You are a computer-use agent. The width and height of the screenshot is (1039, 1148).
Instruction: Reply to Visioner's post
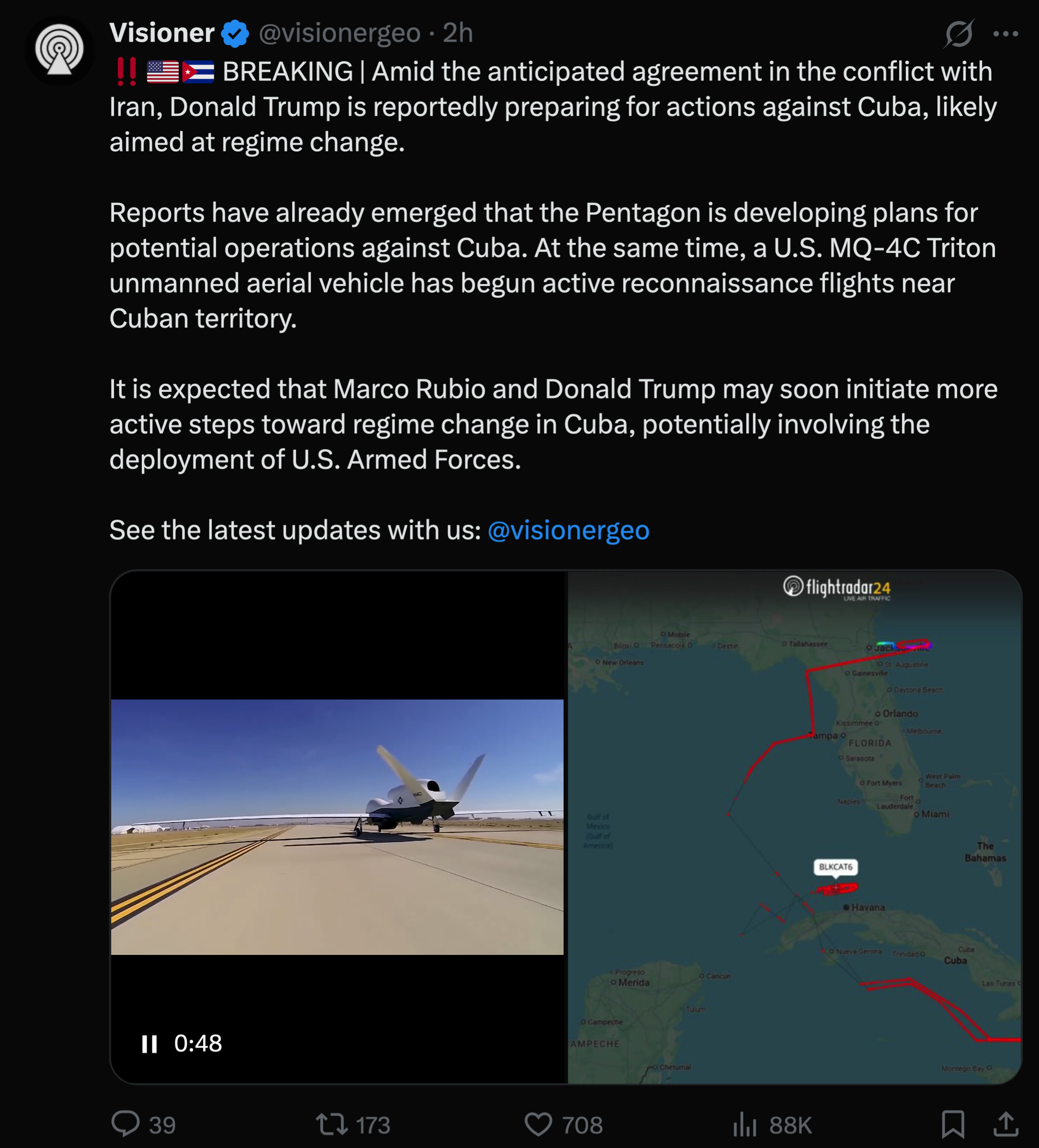[126, 1124]
